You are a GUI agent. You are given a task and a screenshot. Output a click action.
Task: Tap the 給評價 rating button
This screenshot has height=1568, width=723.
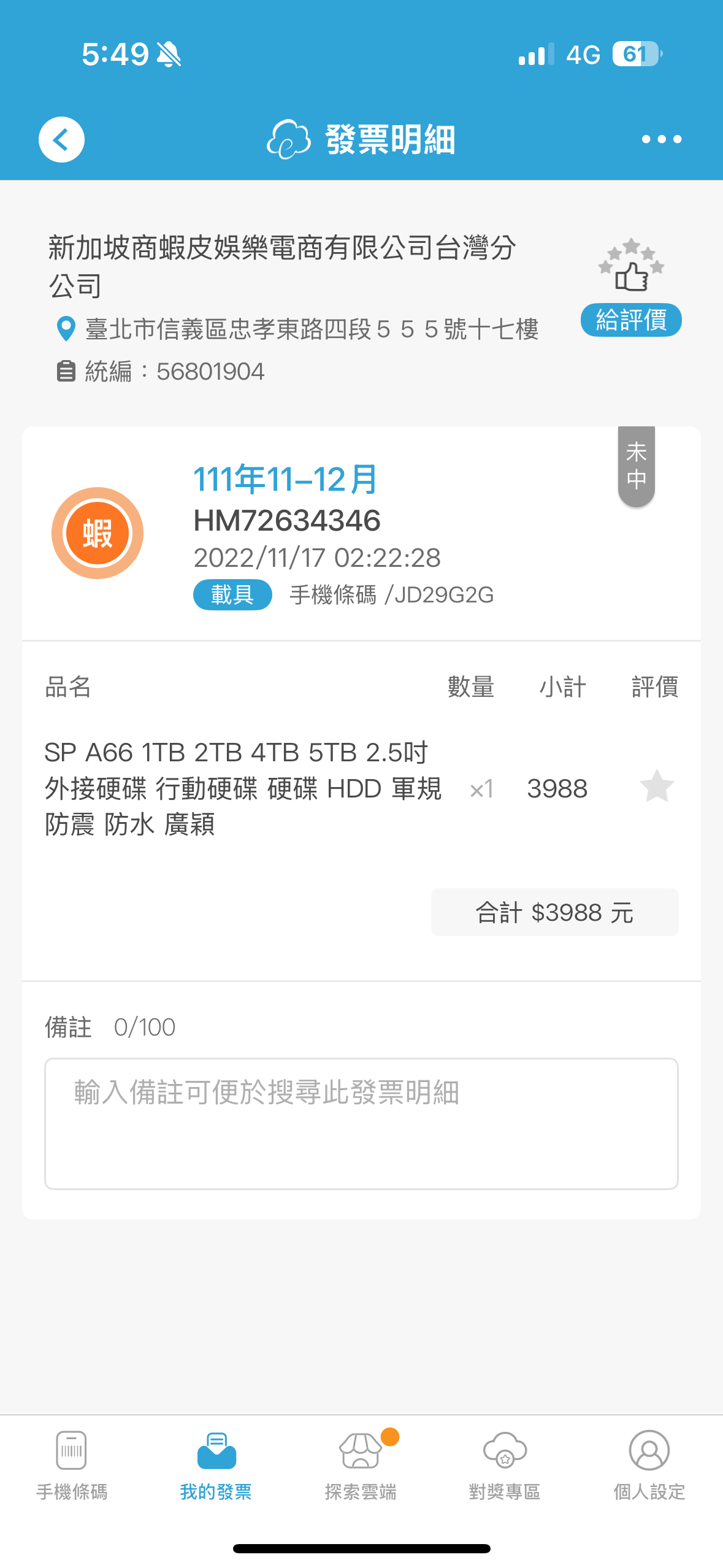tap(631, 320)
